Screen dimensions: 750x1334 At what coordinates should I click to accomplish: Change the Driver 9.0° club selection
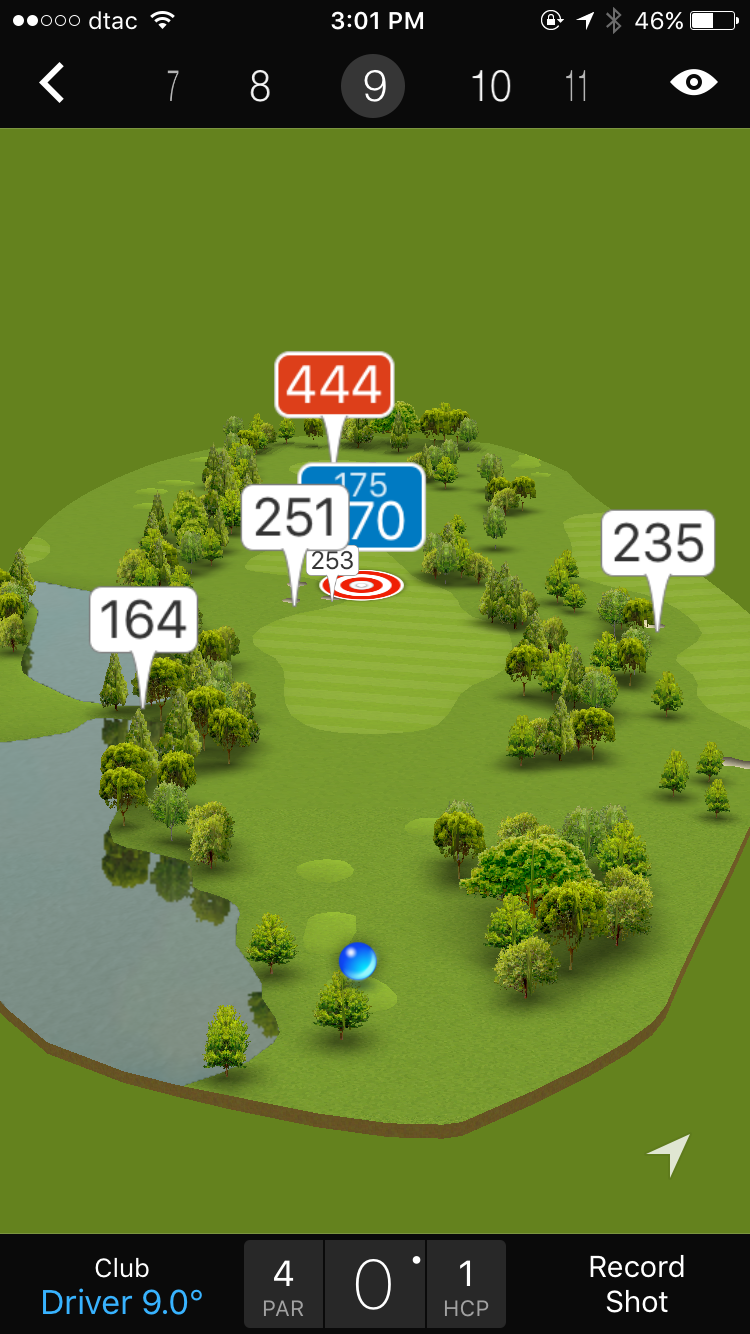coord(122,1285)
